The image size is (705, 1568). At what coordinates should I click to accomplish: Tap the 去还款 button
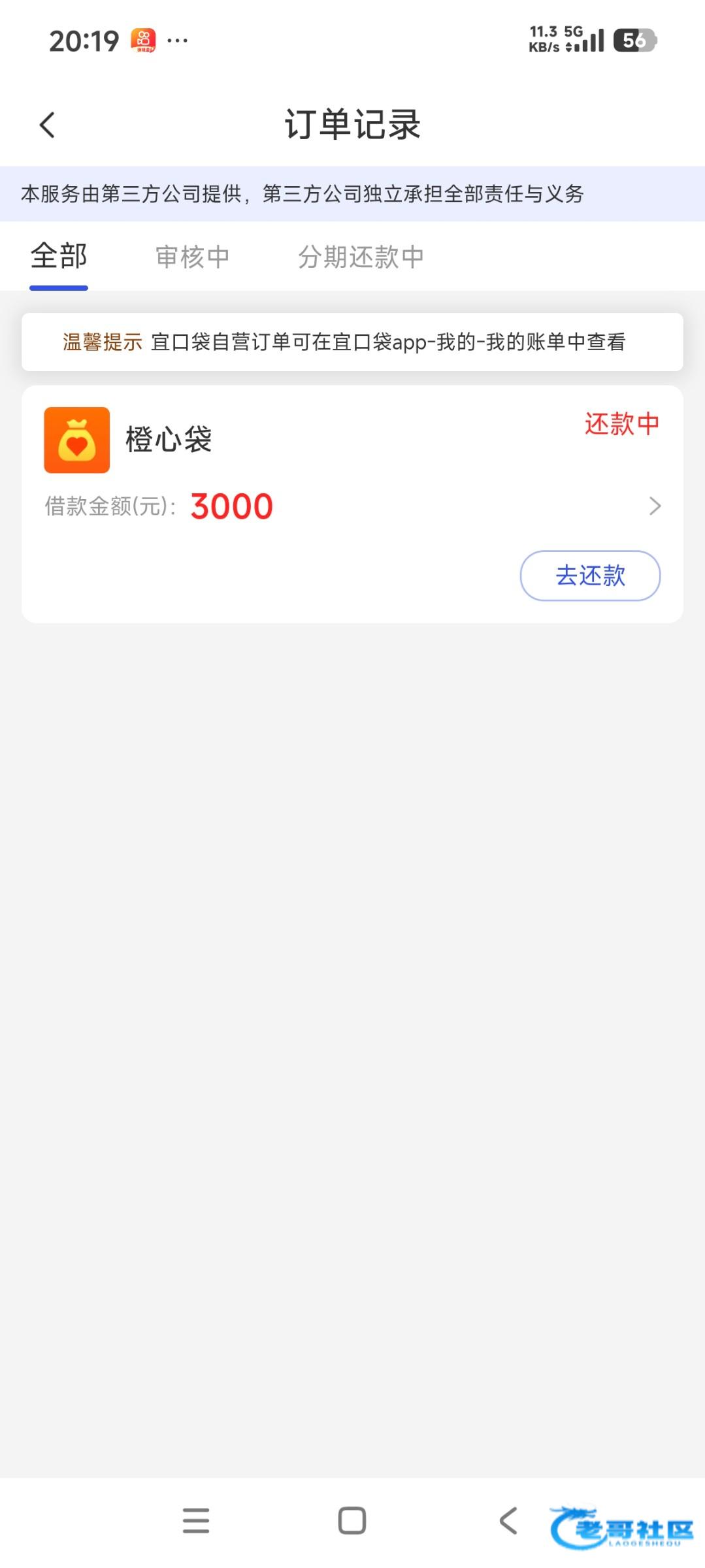(589, 576)
